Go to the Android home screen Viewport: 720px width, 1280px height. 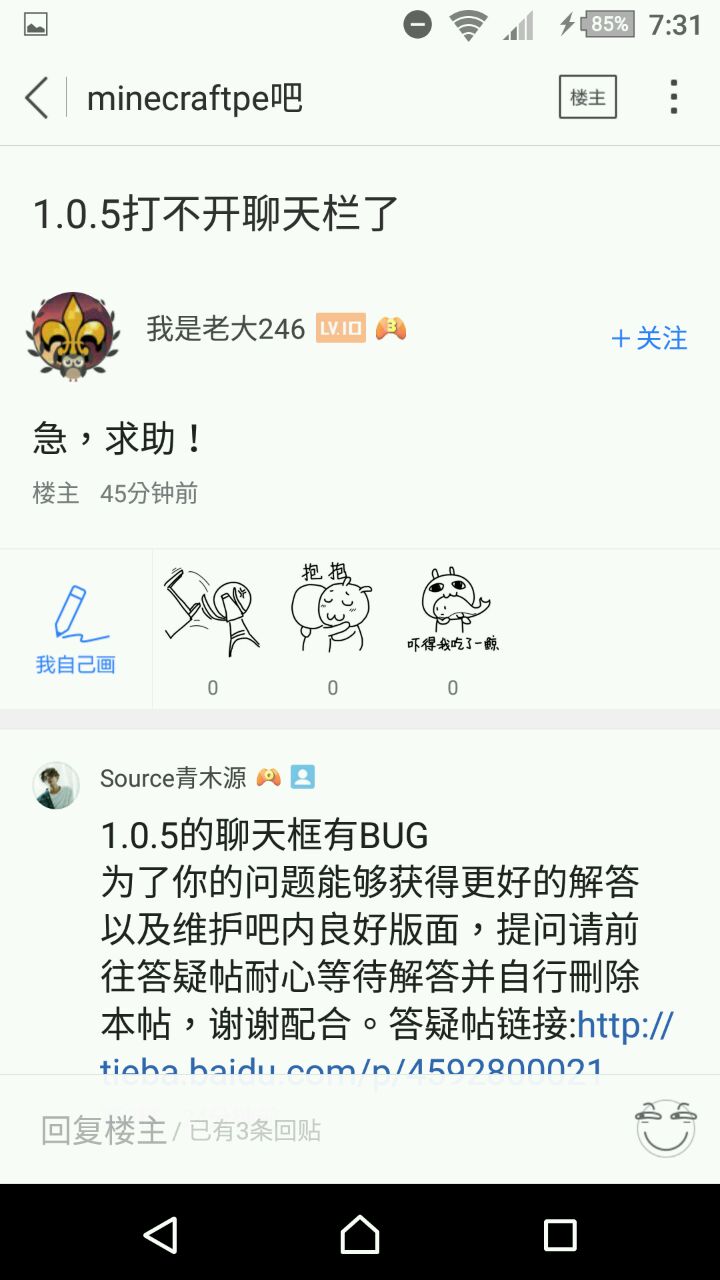tap(360, 1235)
